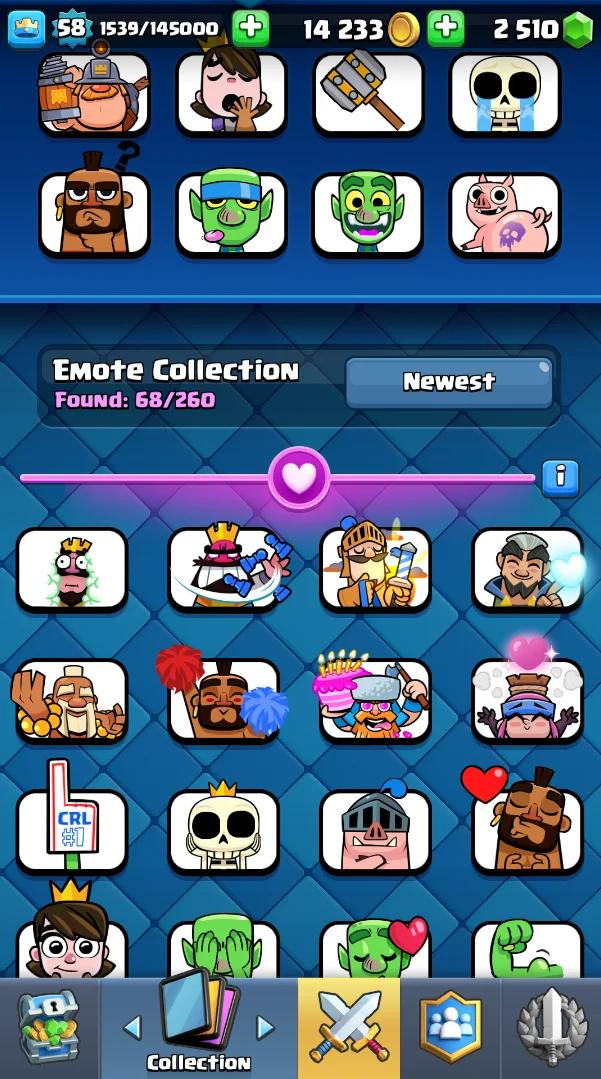Select the skeleton king with crown emote
This screenshot has height=1079, width=601.
pyautogui.click(x=223, y=829)
